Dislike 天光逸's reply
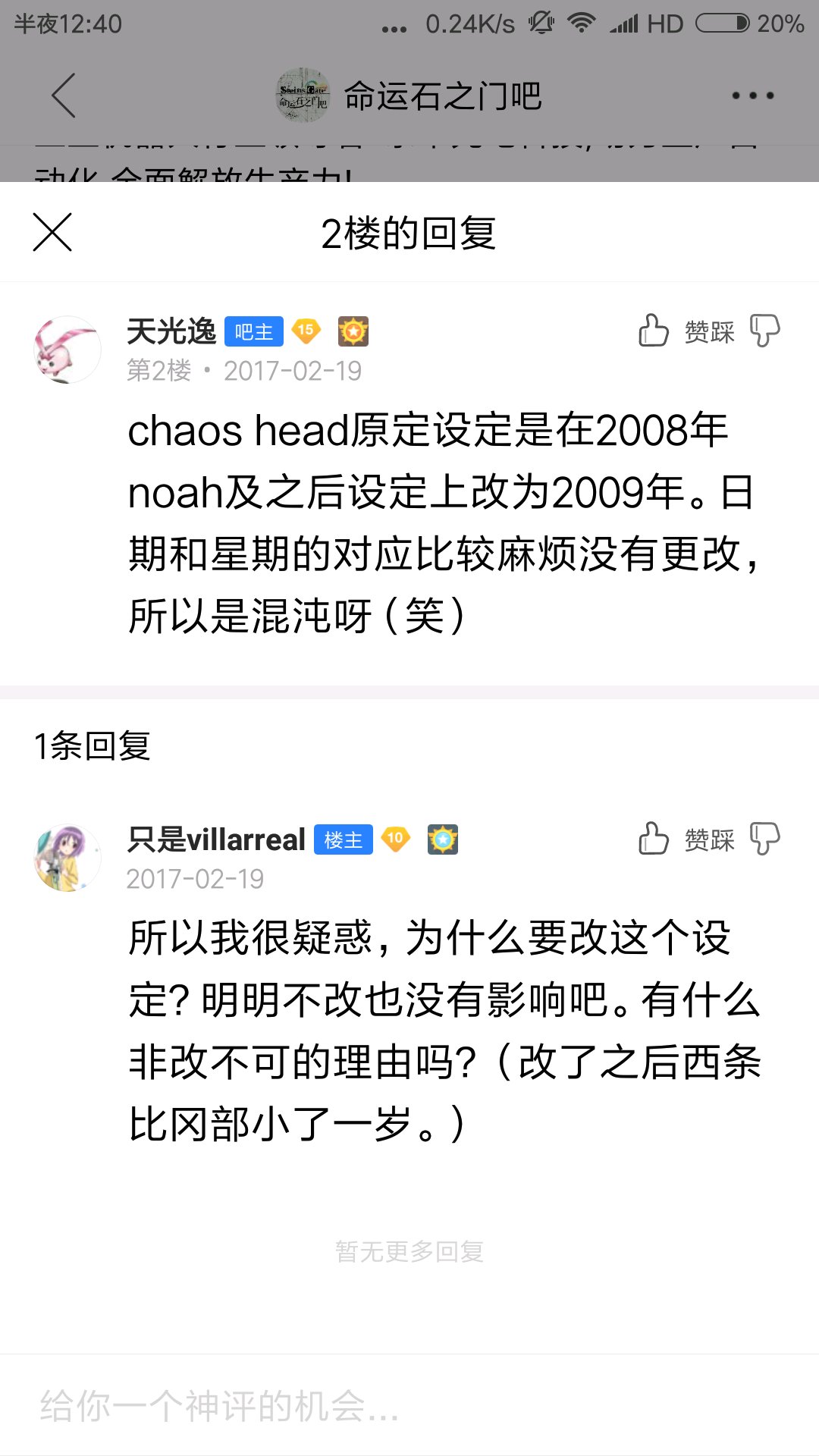 [764, 331]
